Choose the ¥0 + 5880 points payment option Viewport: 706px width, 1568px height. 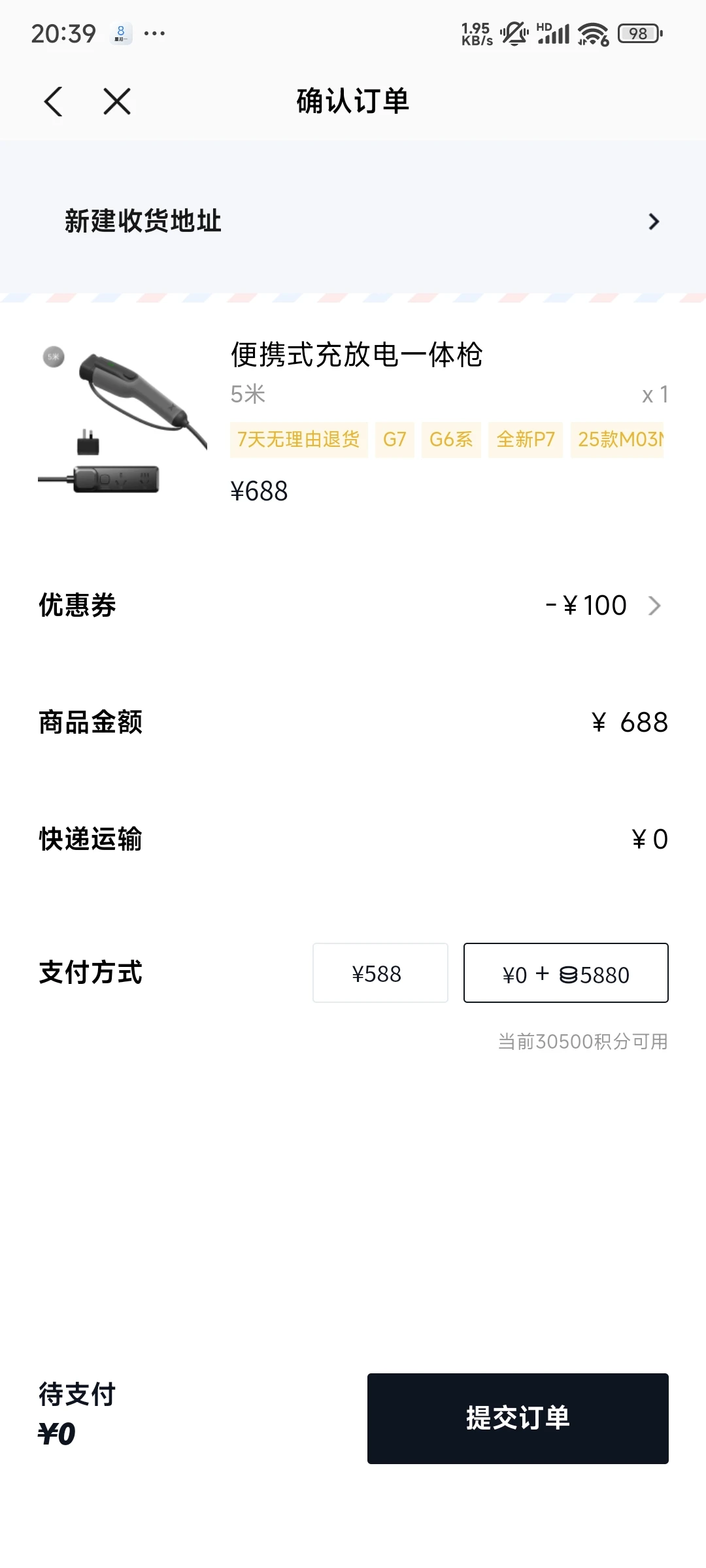click(x=565, y=973)
